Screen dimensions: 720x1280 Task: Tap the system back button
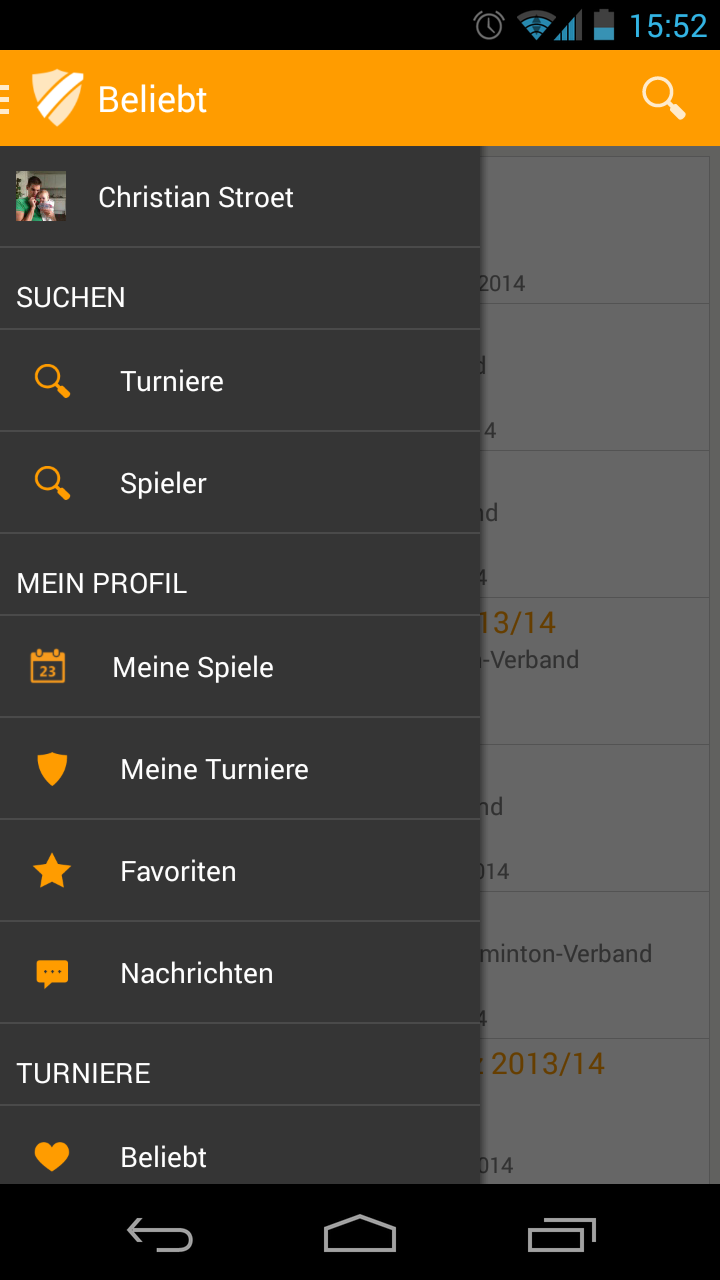pos(160,1235)
